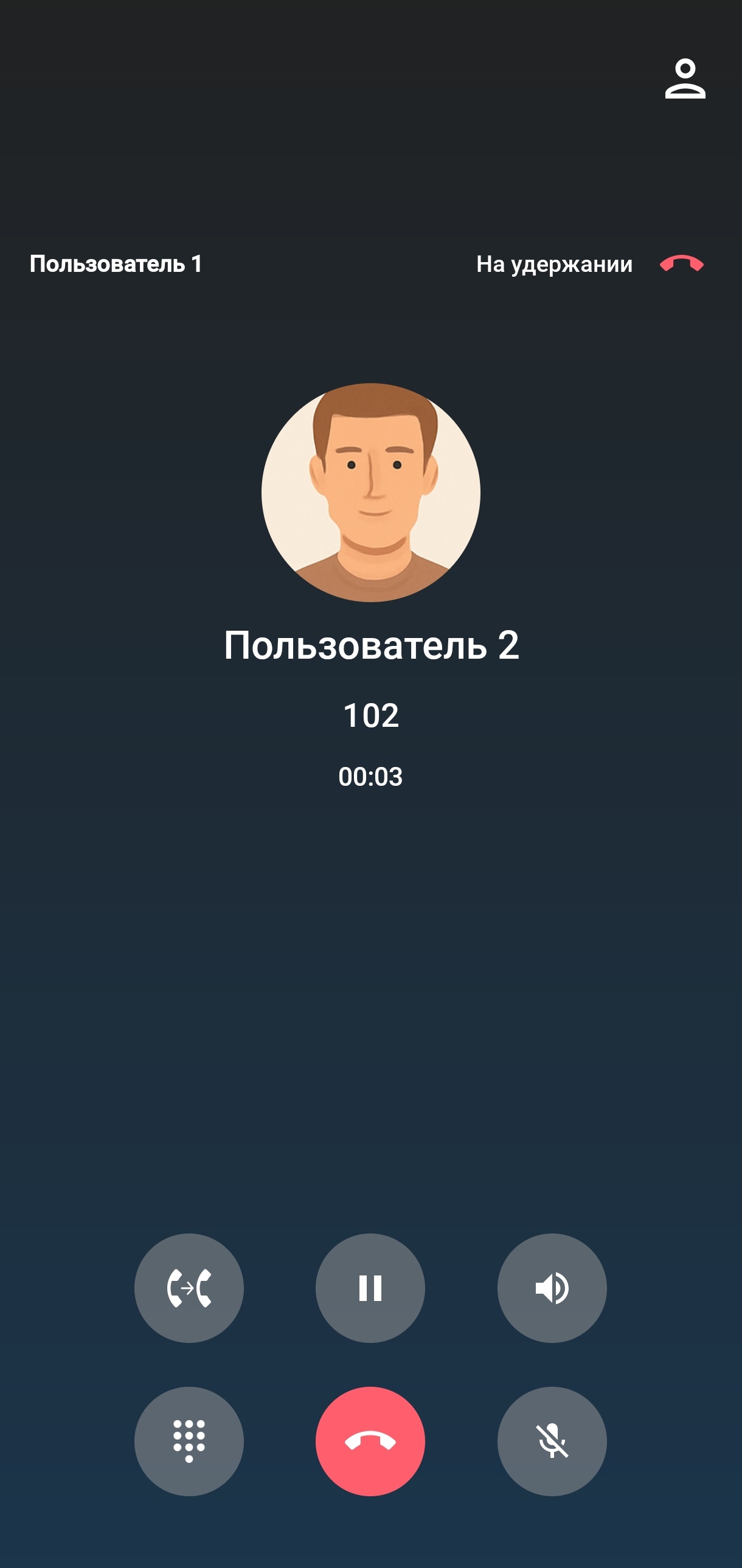Image resolution: width=742 pixels, height=1568 pixels.
Task: Switch to held call Пользователь 1
Action: tap(116, 263)
